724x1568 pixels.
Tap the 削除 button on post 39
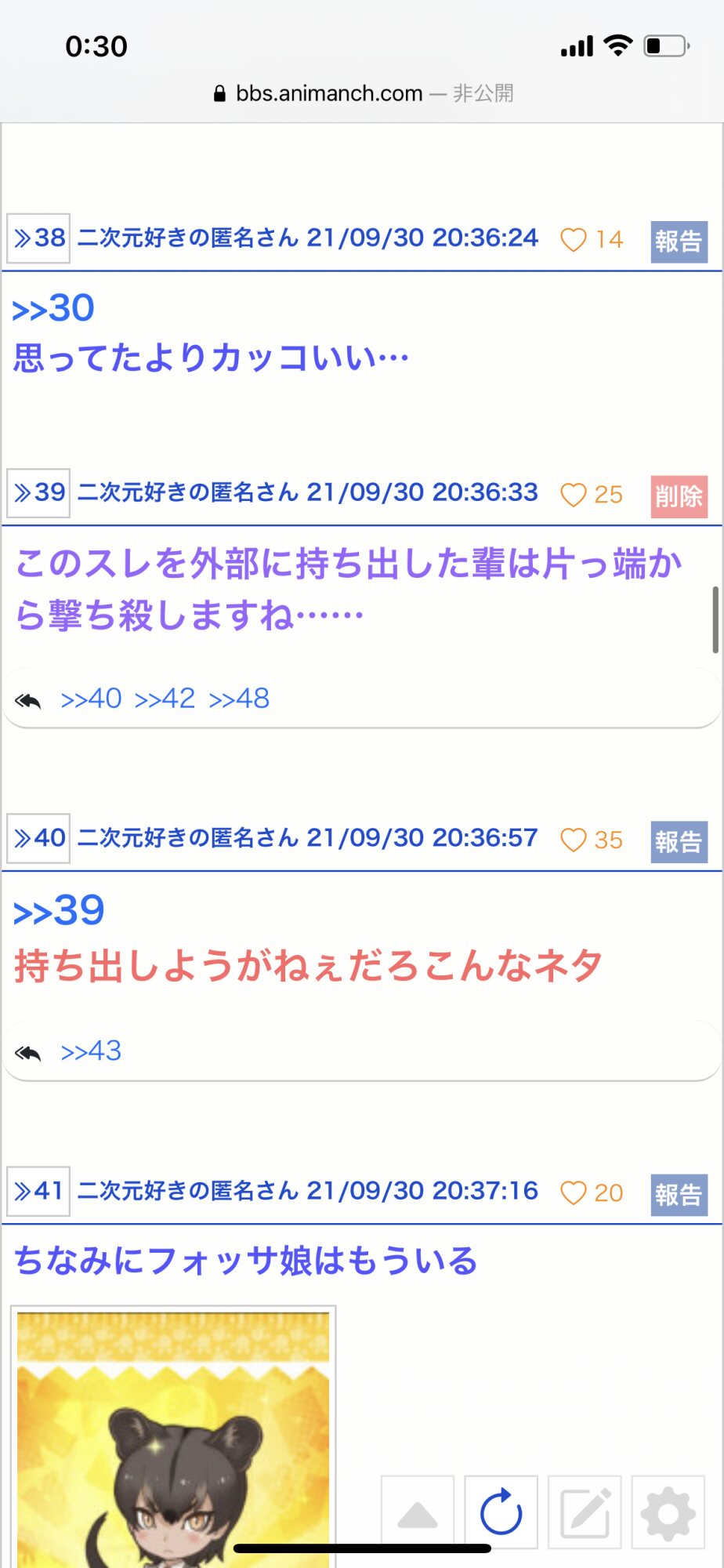point(679,495)
